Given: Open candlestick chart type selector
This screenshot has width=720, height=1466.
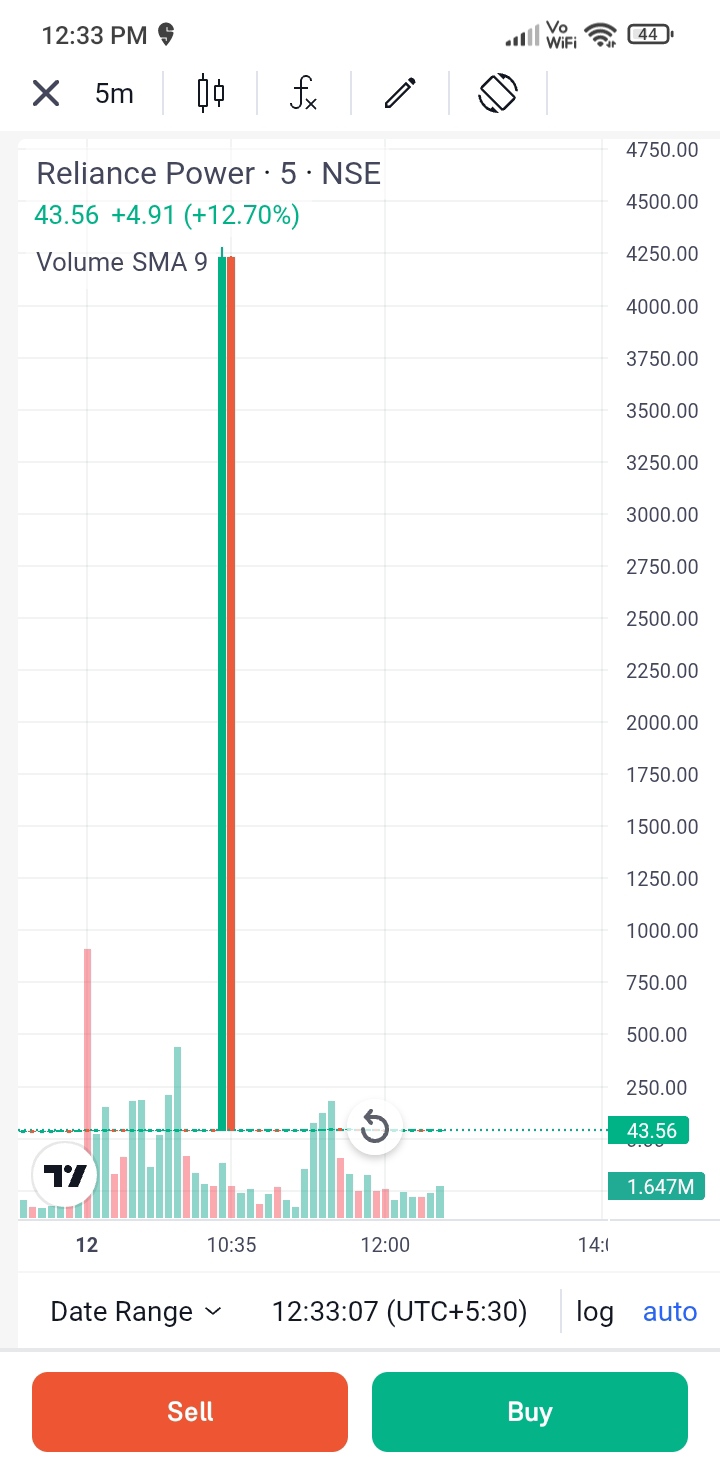Looking at the screenshot, I should [211, 94].
